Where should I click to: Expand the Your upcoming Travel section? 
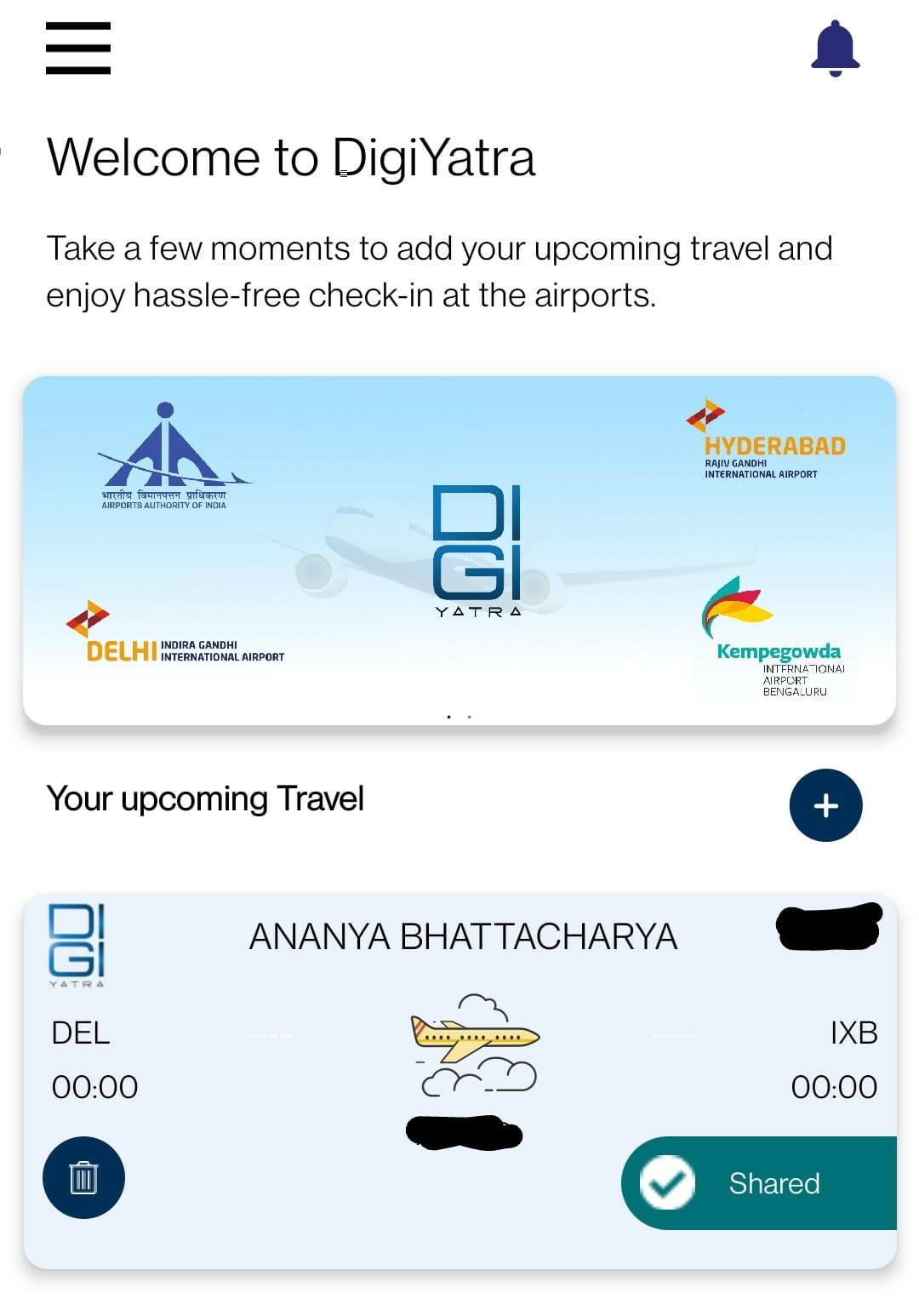click(x=204, y=798)
